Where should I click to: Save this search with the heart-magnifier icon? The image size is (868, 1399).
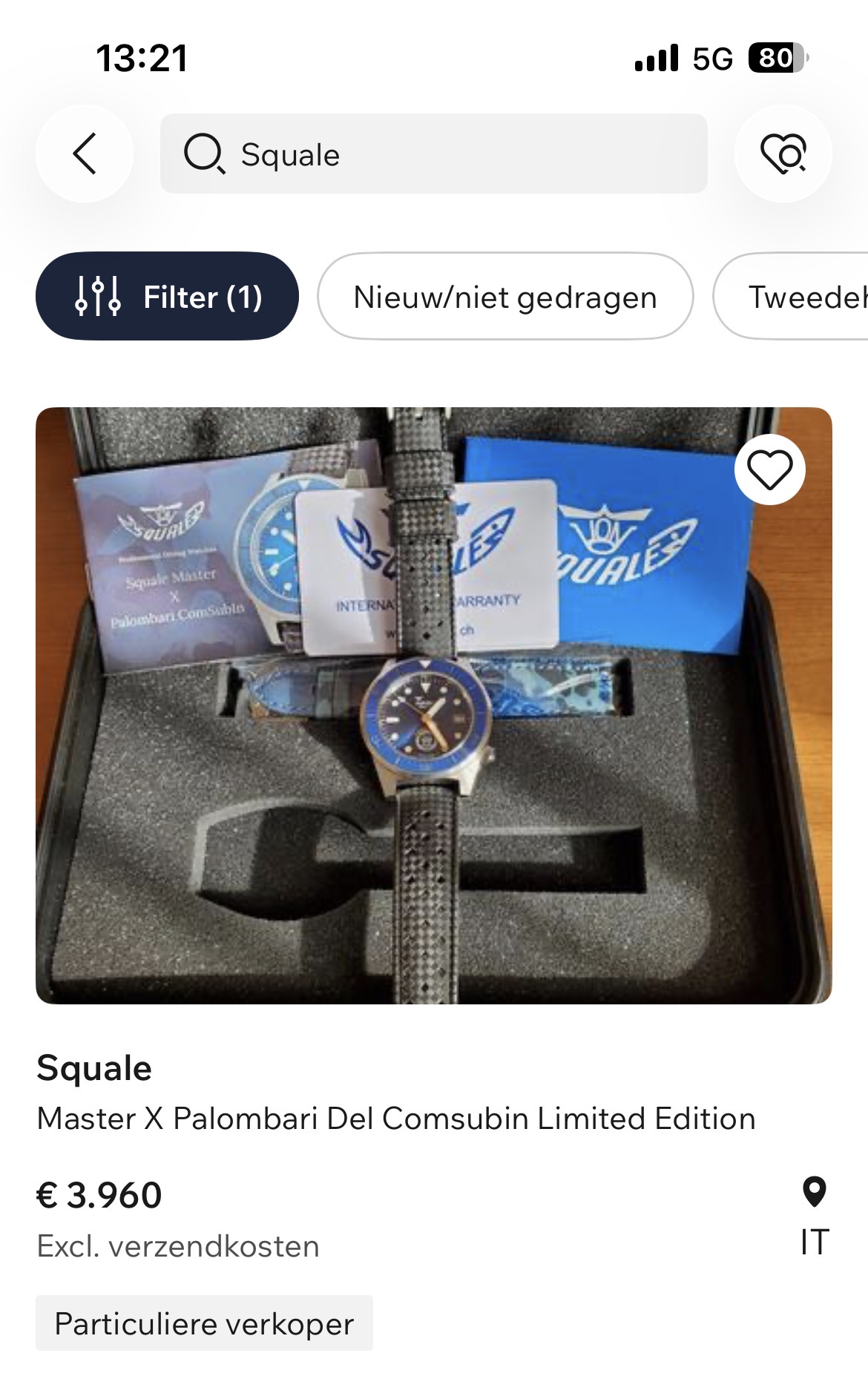783,154
